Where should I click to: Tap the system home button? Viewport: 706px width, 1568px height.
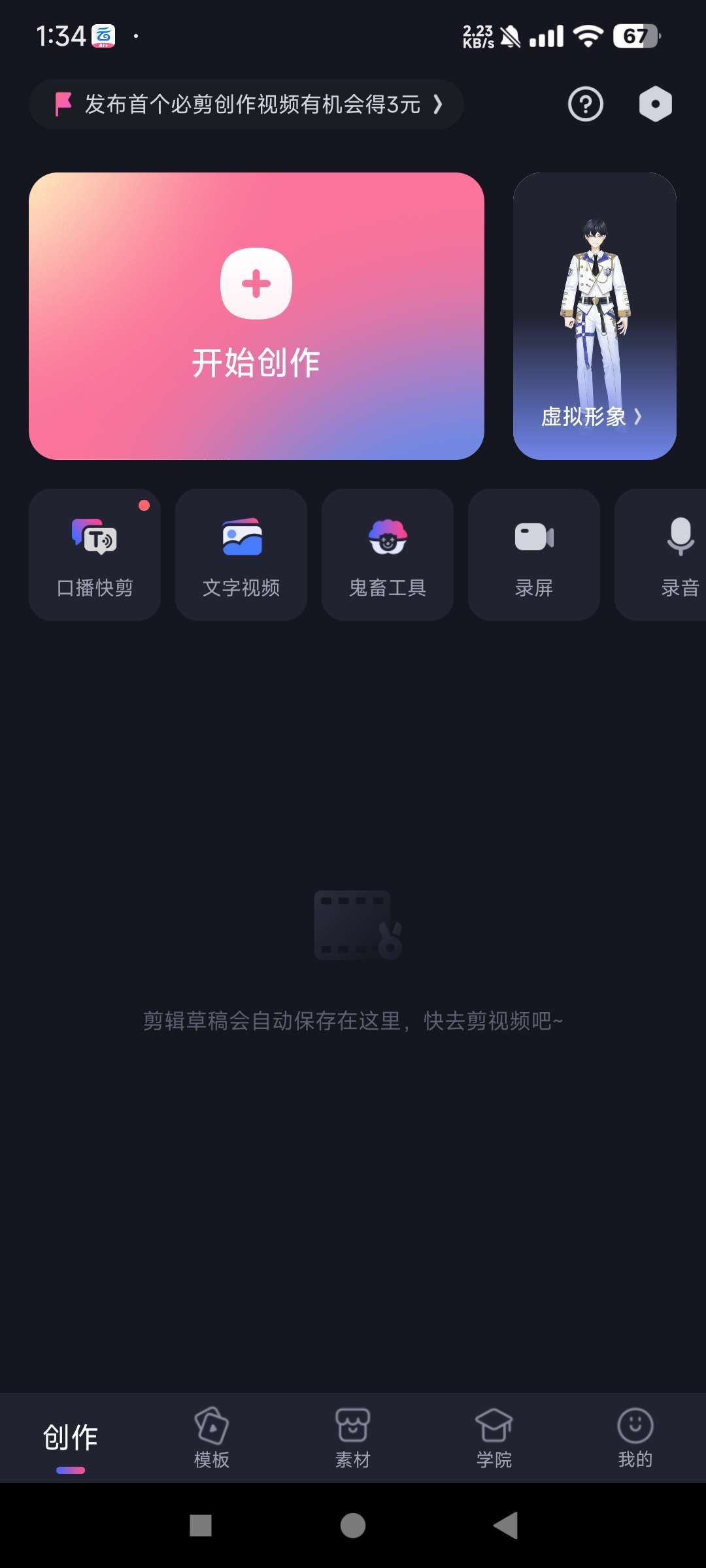pyautogui.click(x=353, y=1526)
